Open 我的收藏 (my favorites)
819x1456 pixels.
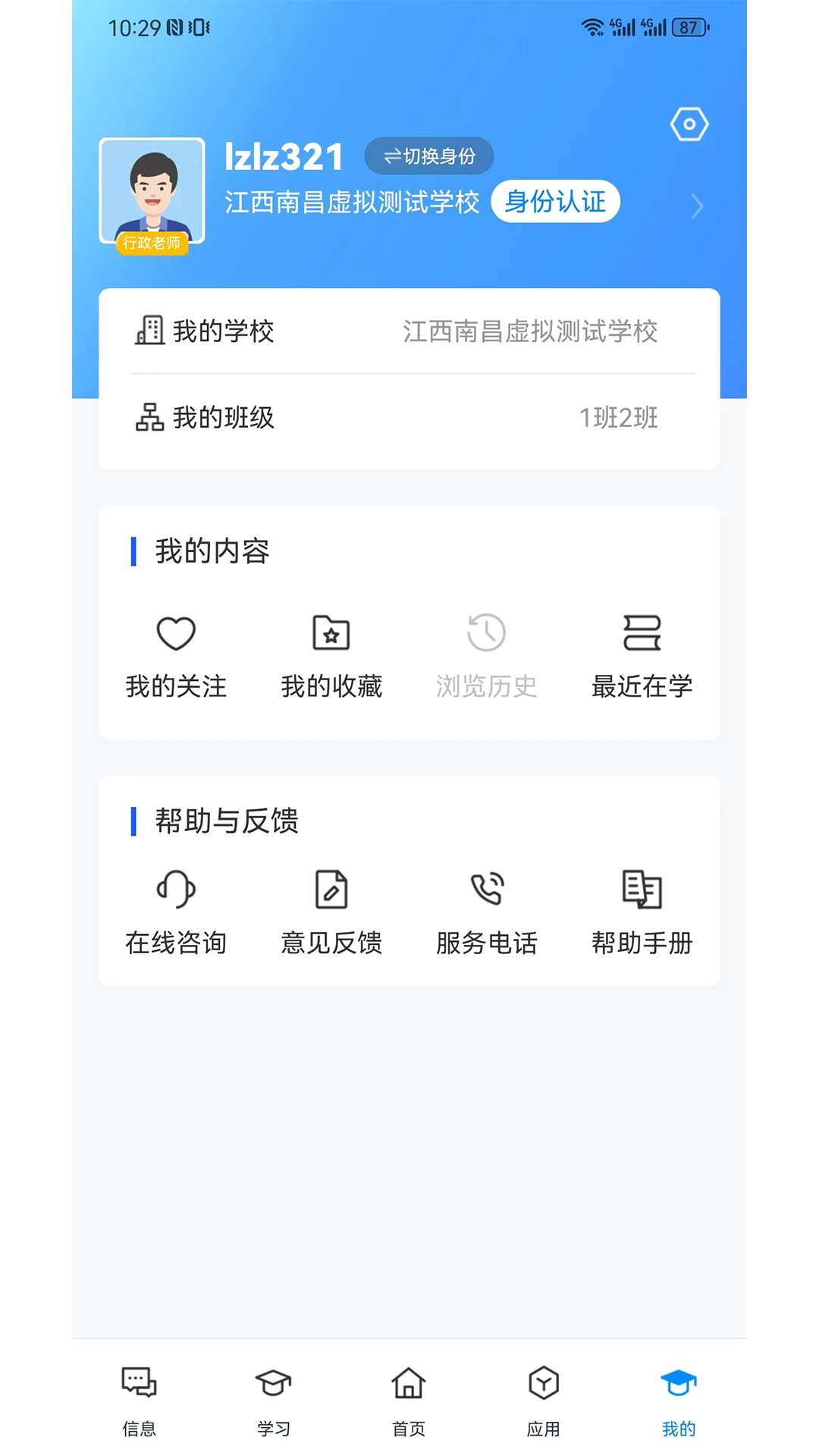point(331,657)
